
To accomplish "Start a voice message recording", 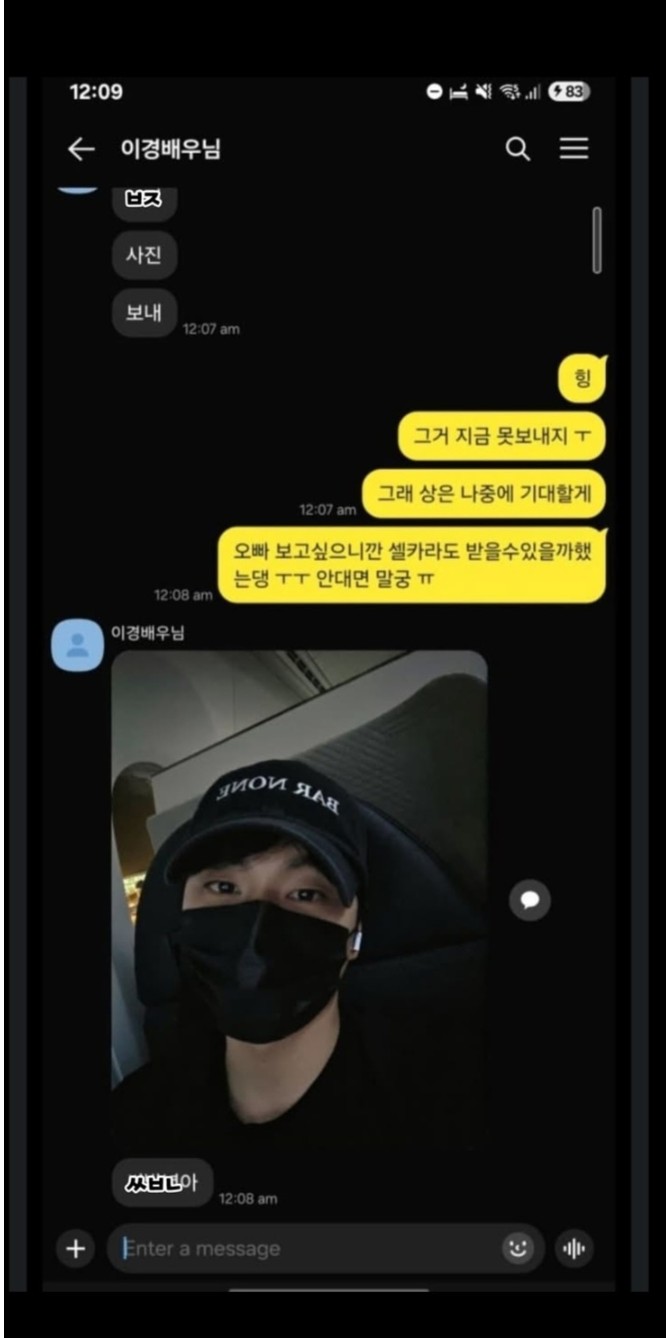I will [574, 1248].
